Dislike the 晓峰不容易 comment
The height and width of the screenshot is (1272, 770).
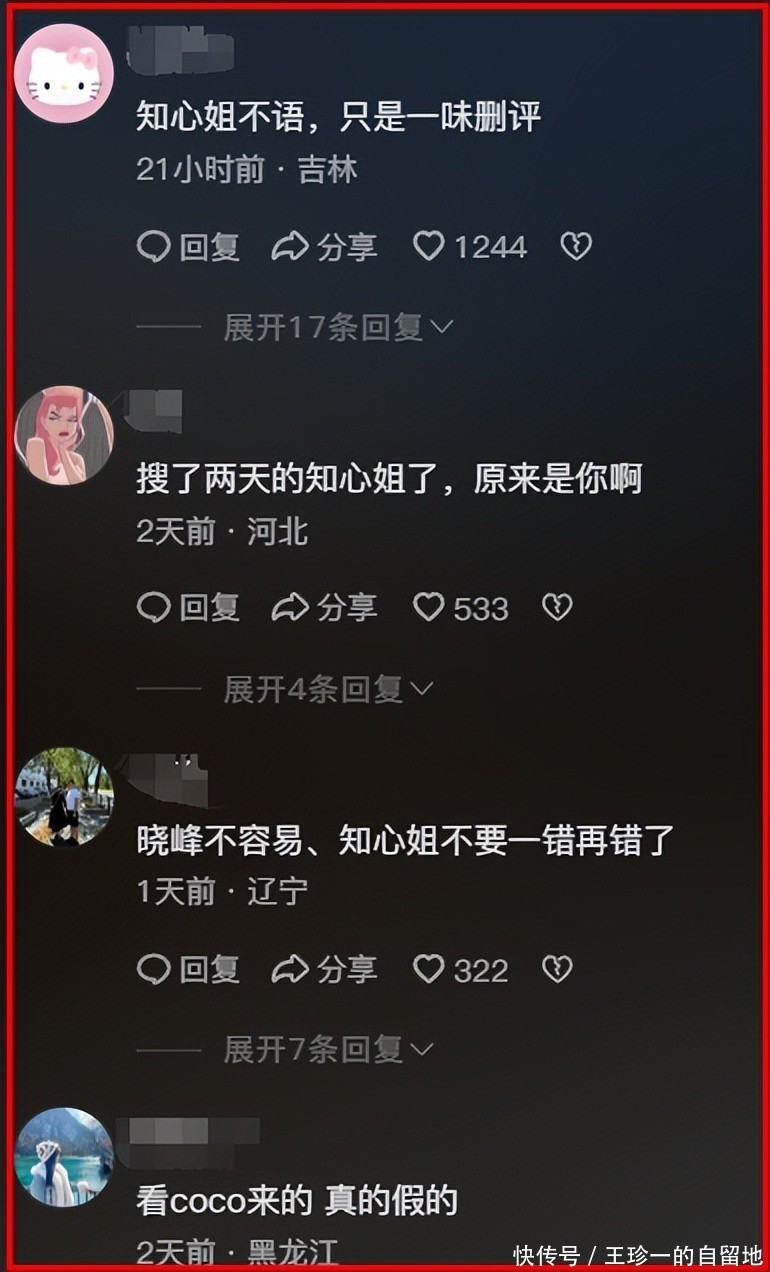click(557, 969)
